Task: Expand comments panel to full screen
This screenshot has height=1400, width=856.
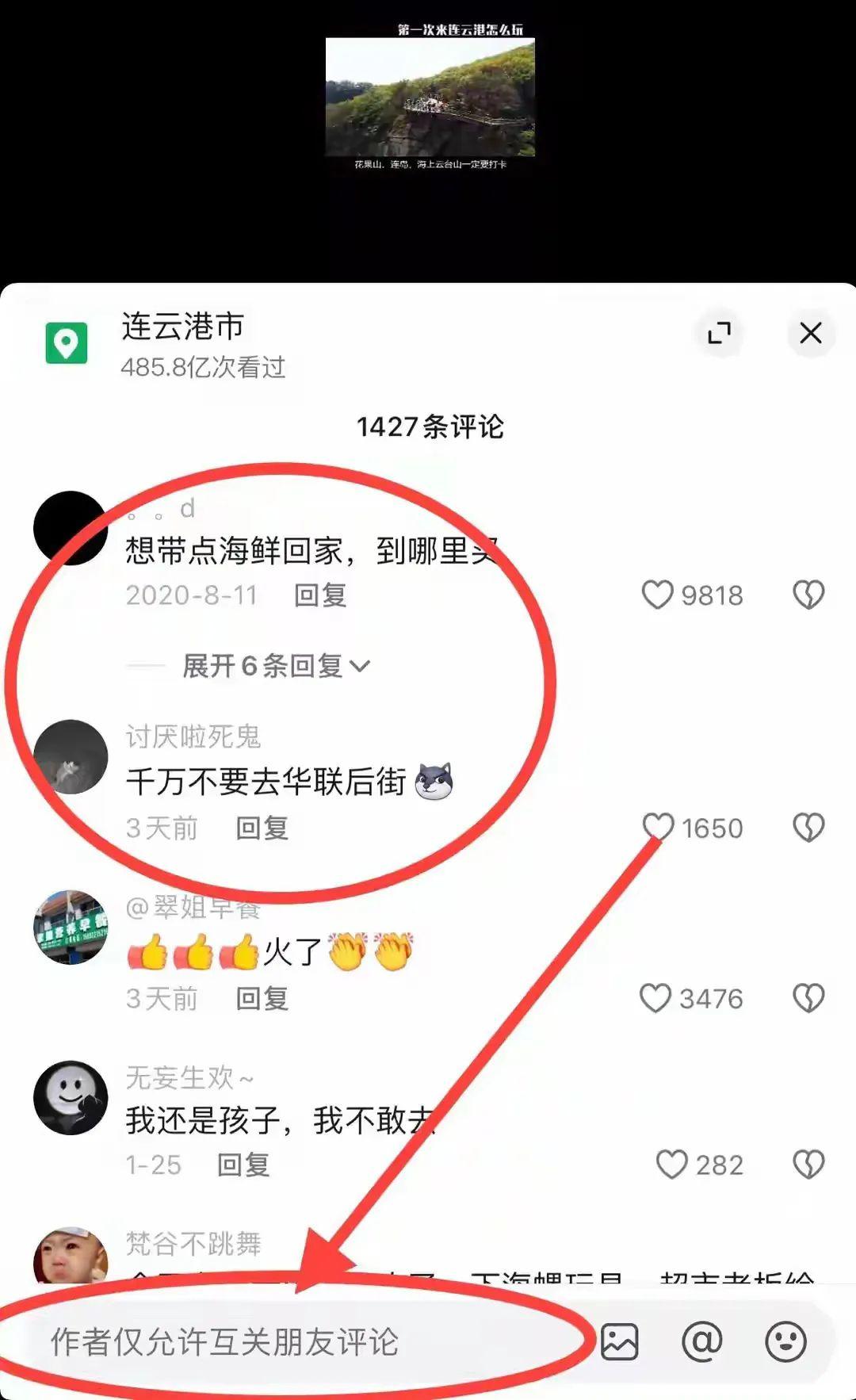Action: tap(719, 333)
